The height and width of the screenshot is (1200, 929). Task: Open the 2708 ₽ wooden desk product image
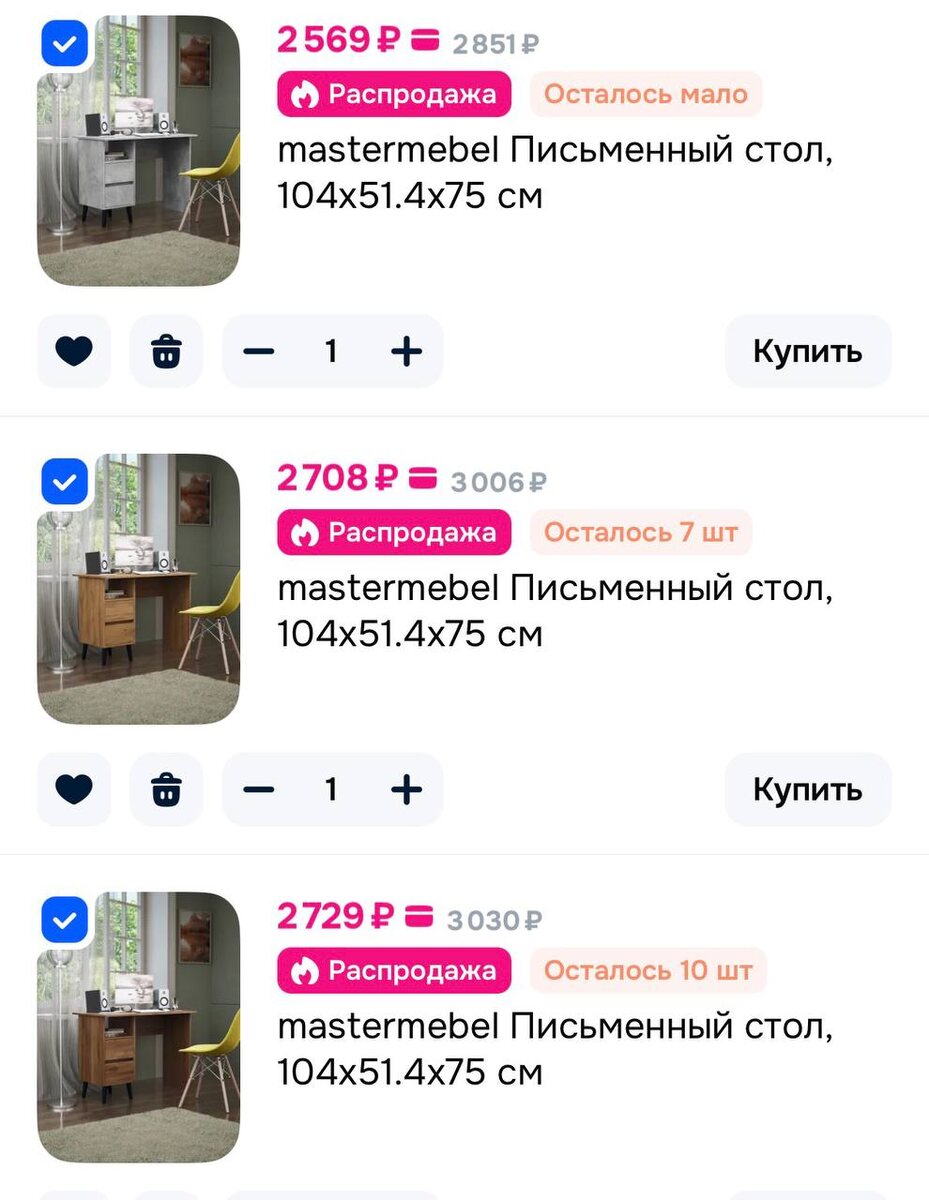coord(140,600)
